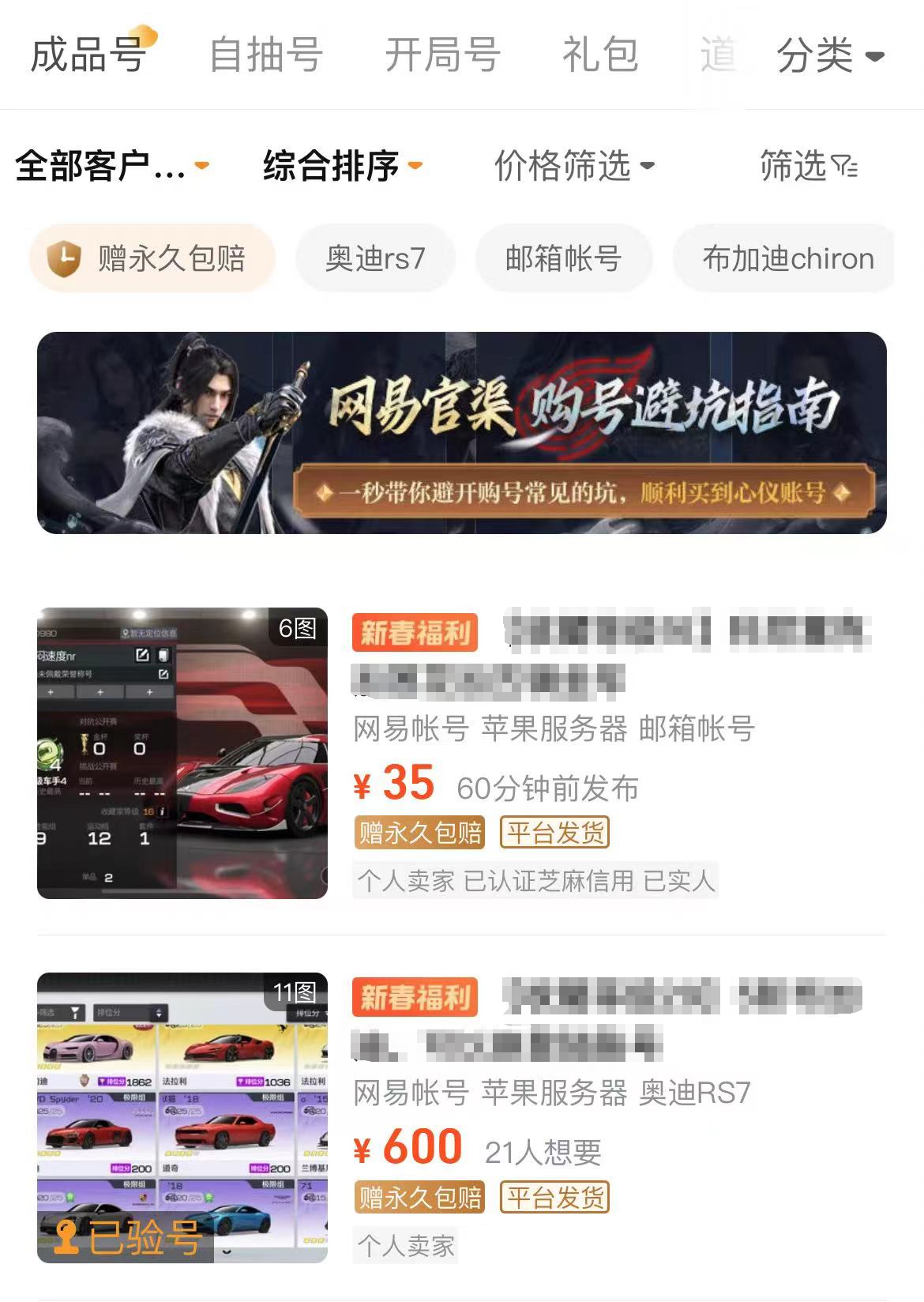Open the 全部客户 client filter dropdown
Screen dimensions: 924x1302
[x=112, y=166]
